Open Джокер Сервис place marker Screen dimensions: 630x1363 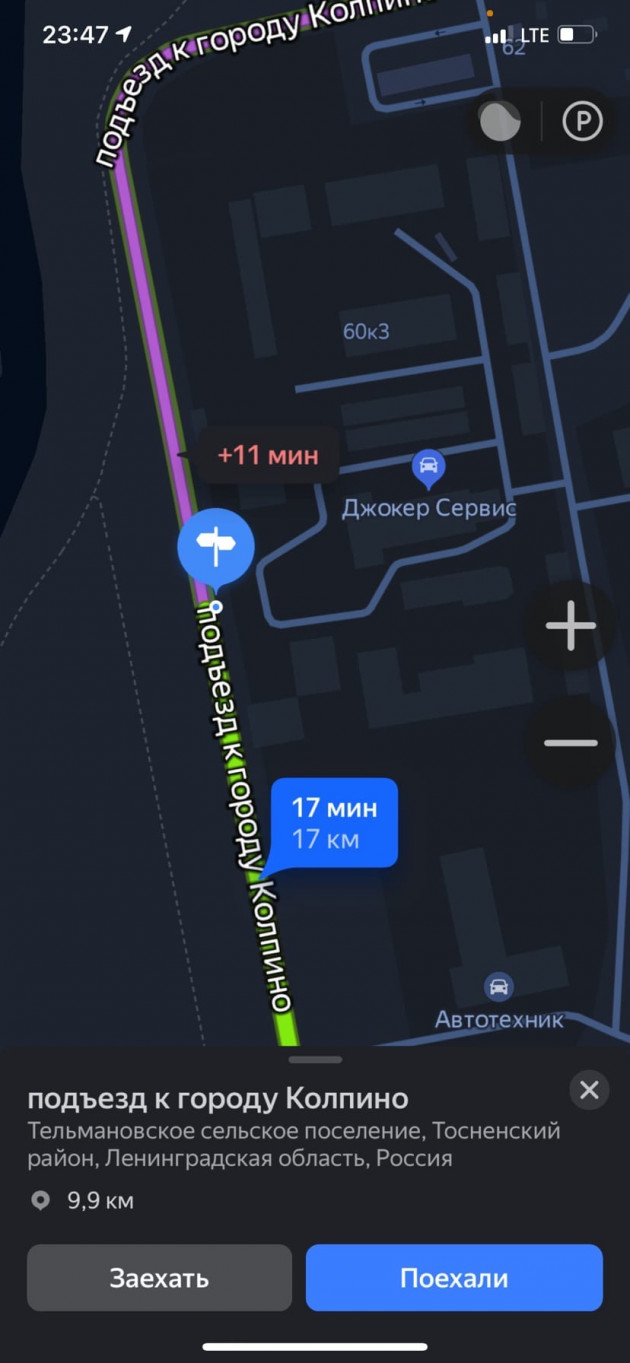coord(429,468)
